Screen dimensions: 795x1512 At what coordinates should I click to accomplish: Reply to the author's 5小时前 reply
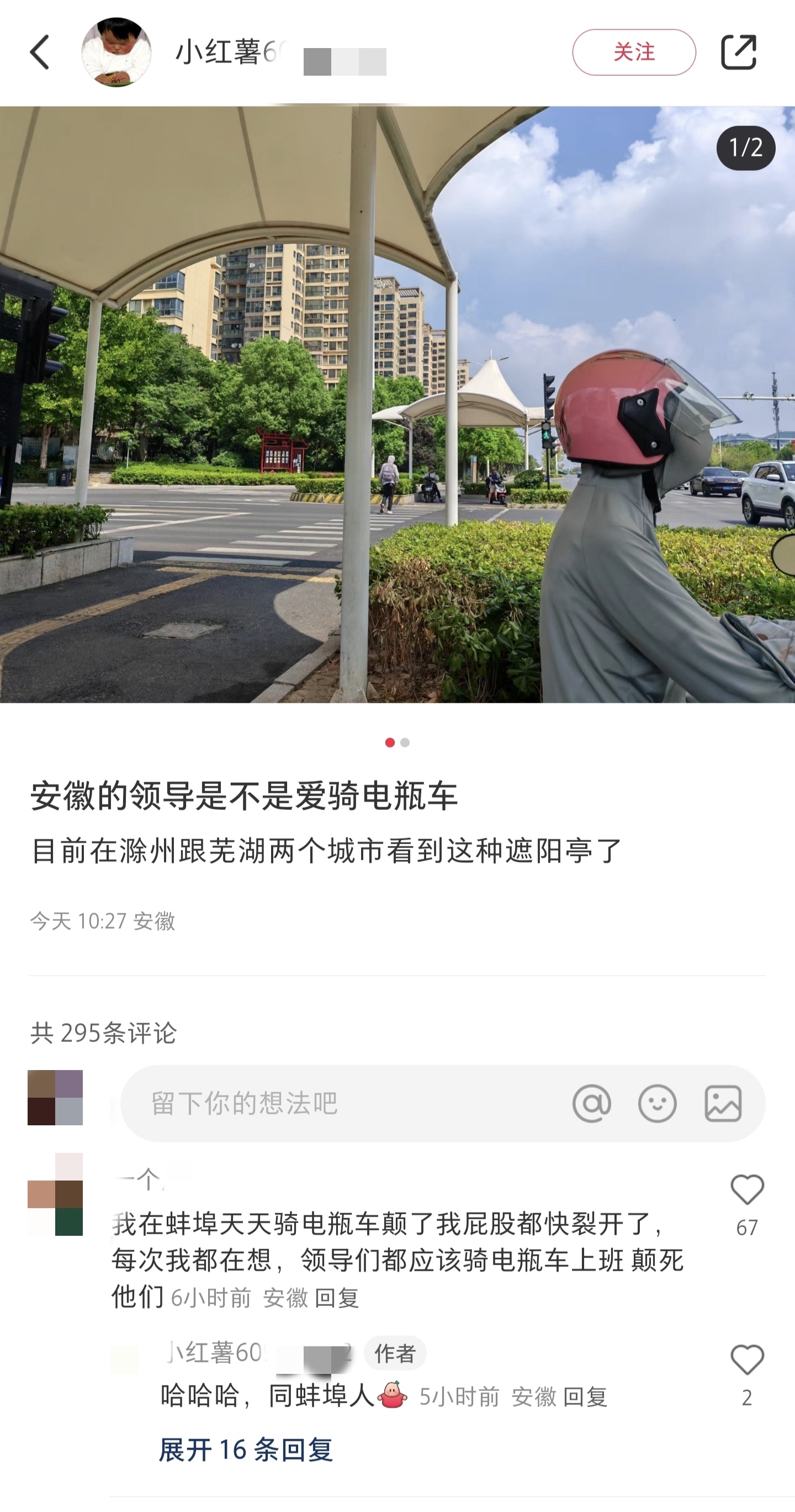(585, 1397)
